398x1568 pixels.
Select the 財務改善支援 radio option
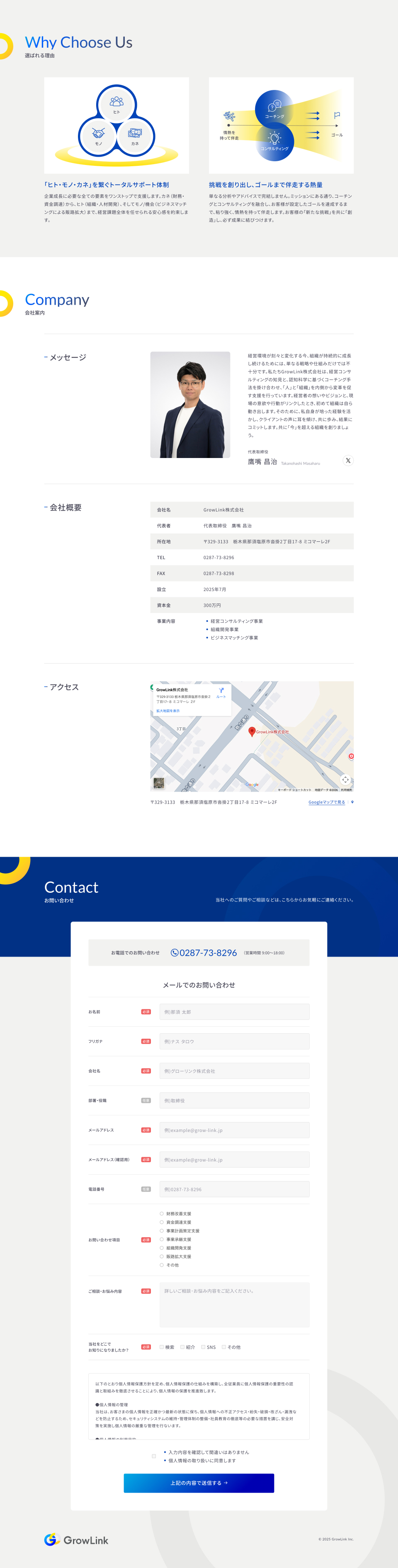[162, 1214]
